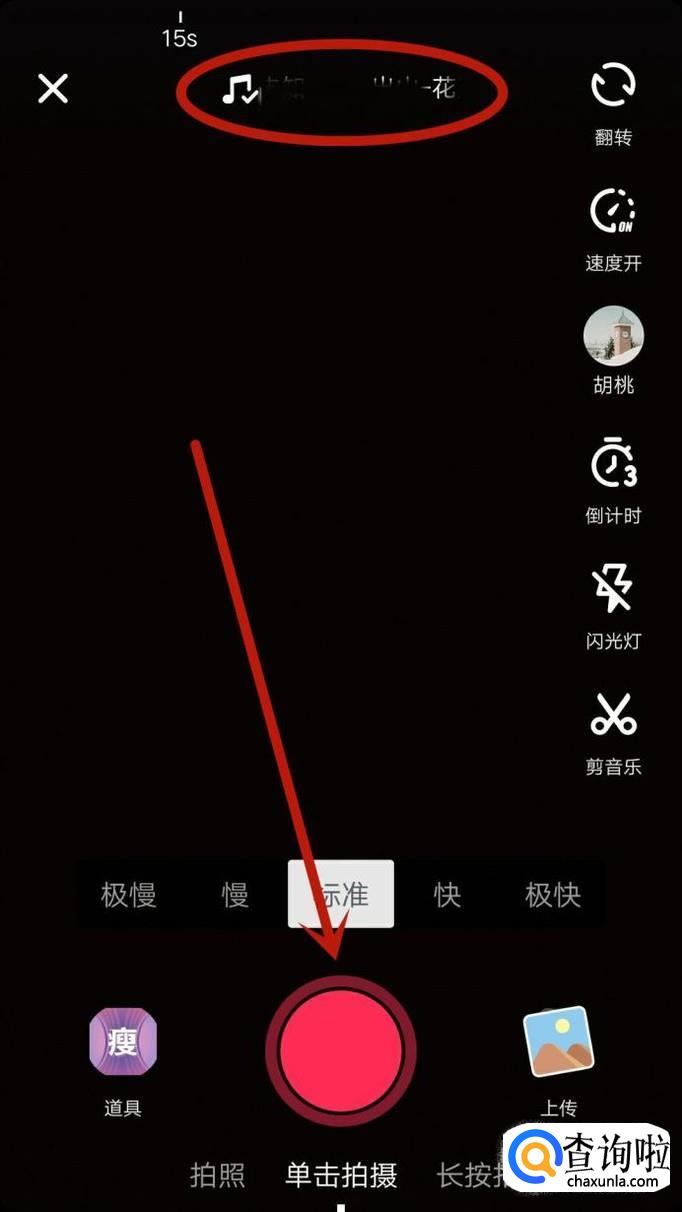Toggle the 闪光灯 flash
This screenshot has width=682, height=1212.
pyautogui.click(x=613, y=605)
